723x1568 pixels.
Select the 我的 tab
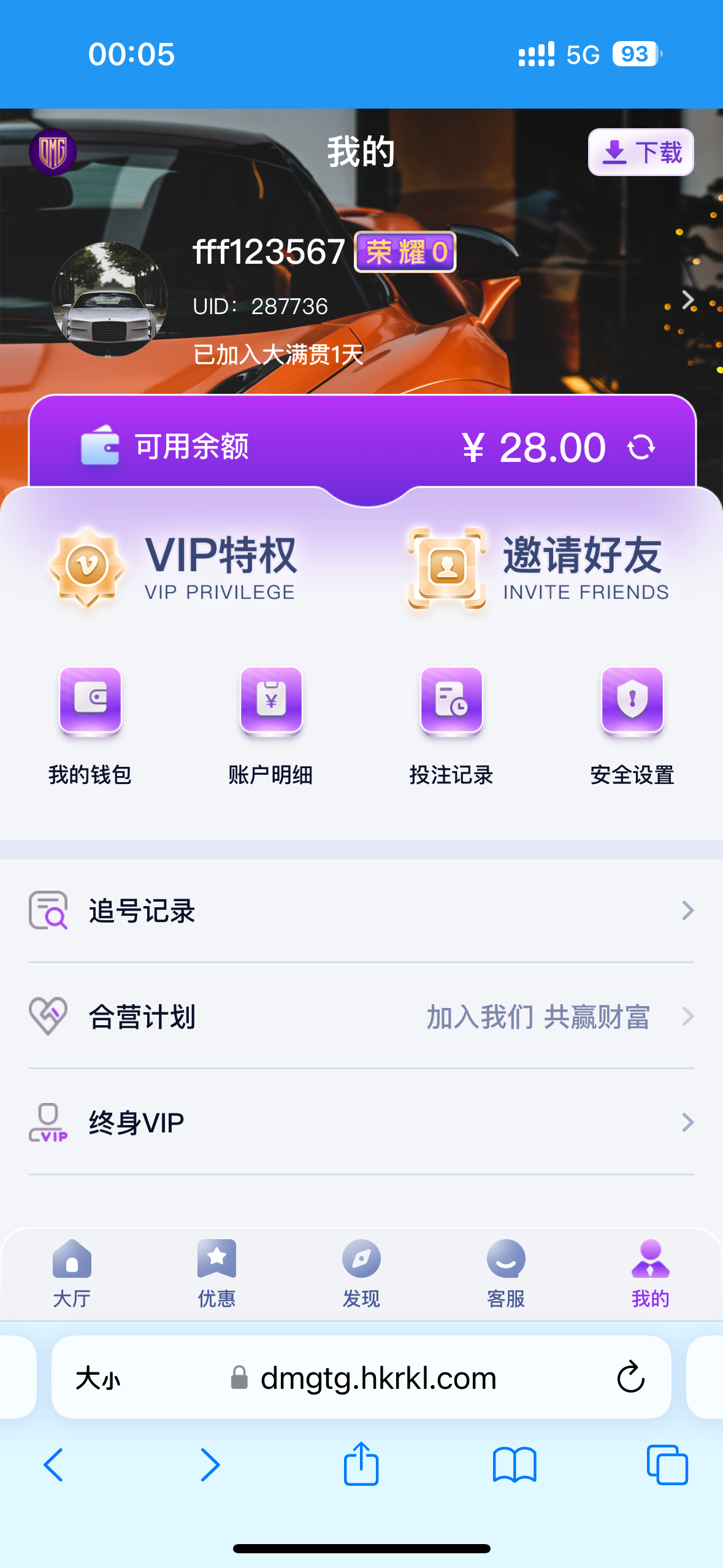point(650,1273)
